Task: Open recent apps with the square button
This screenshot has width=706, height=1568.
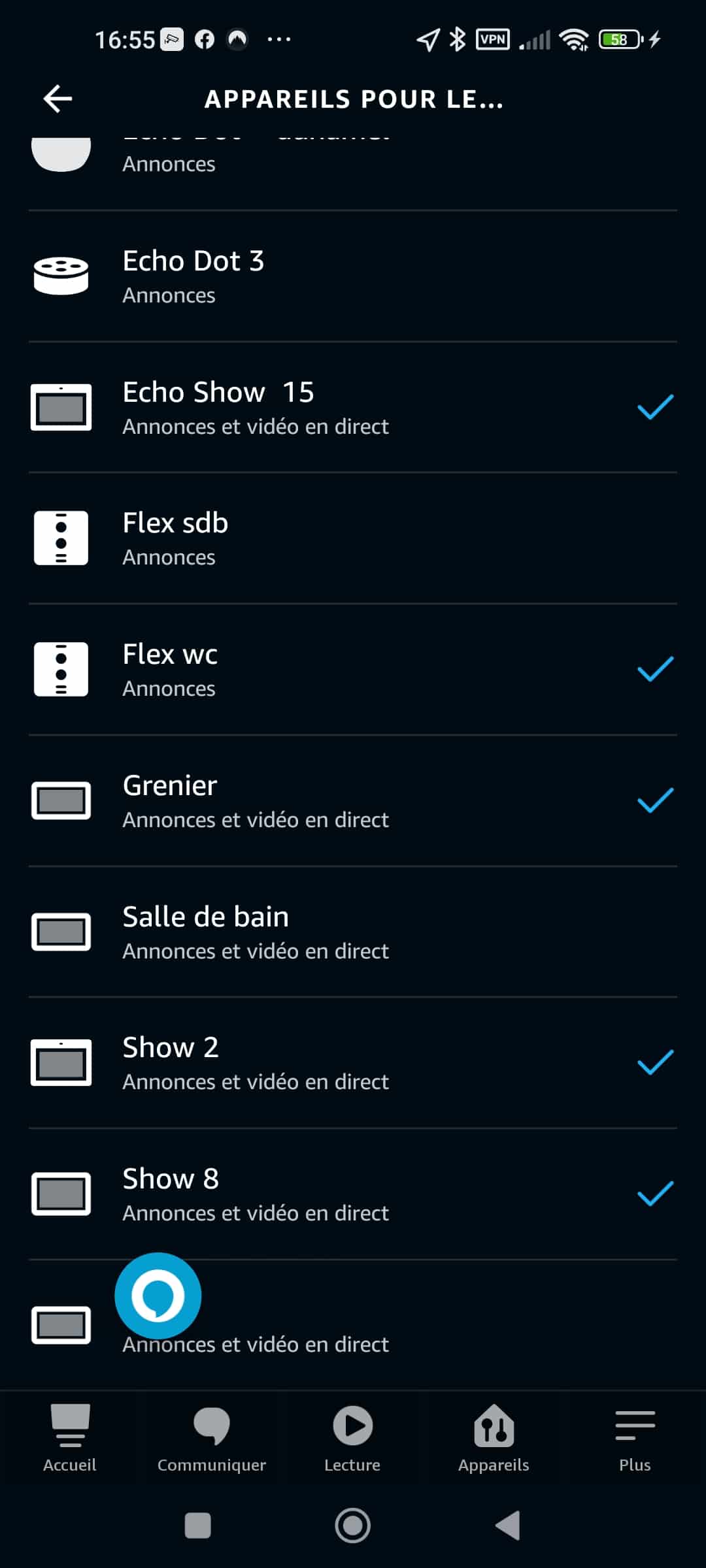Action: pos(197,1526)
